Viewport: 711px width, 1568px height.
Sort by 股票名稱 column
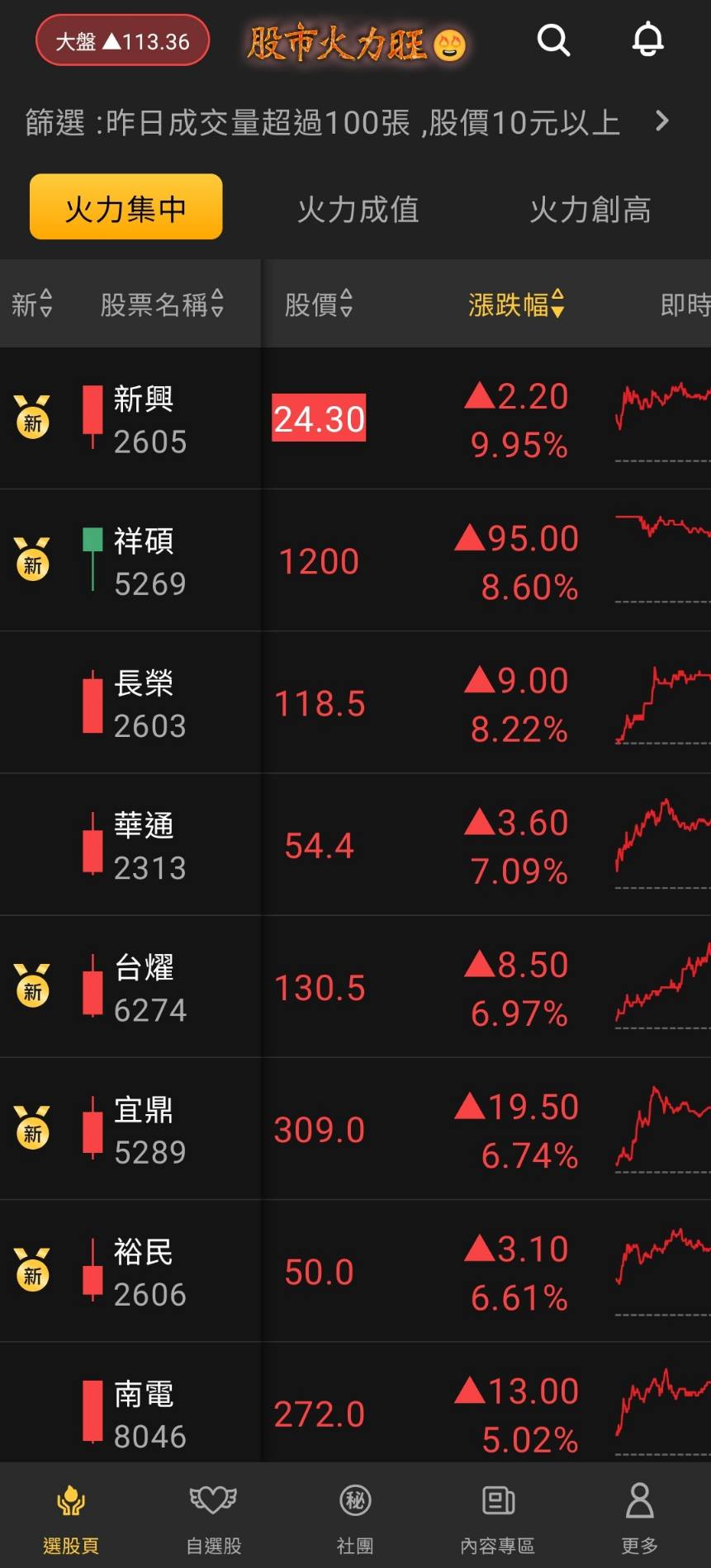pos(162,305)
